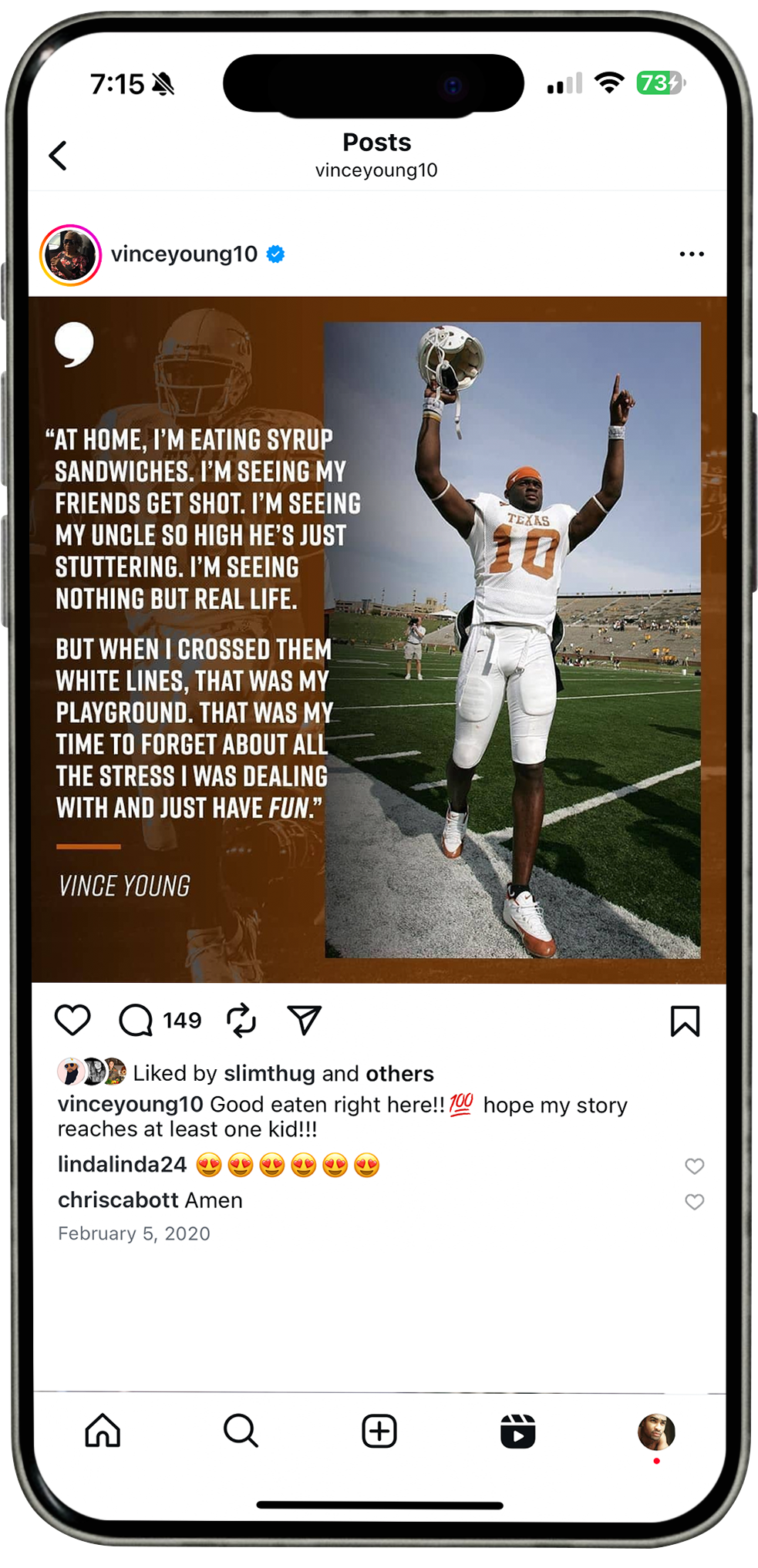Open the vinceyoung10 username in the post header
Viewport: 758px width, 1568px height.
click(184, 254)
